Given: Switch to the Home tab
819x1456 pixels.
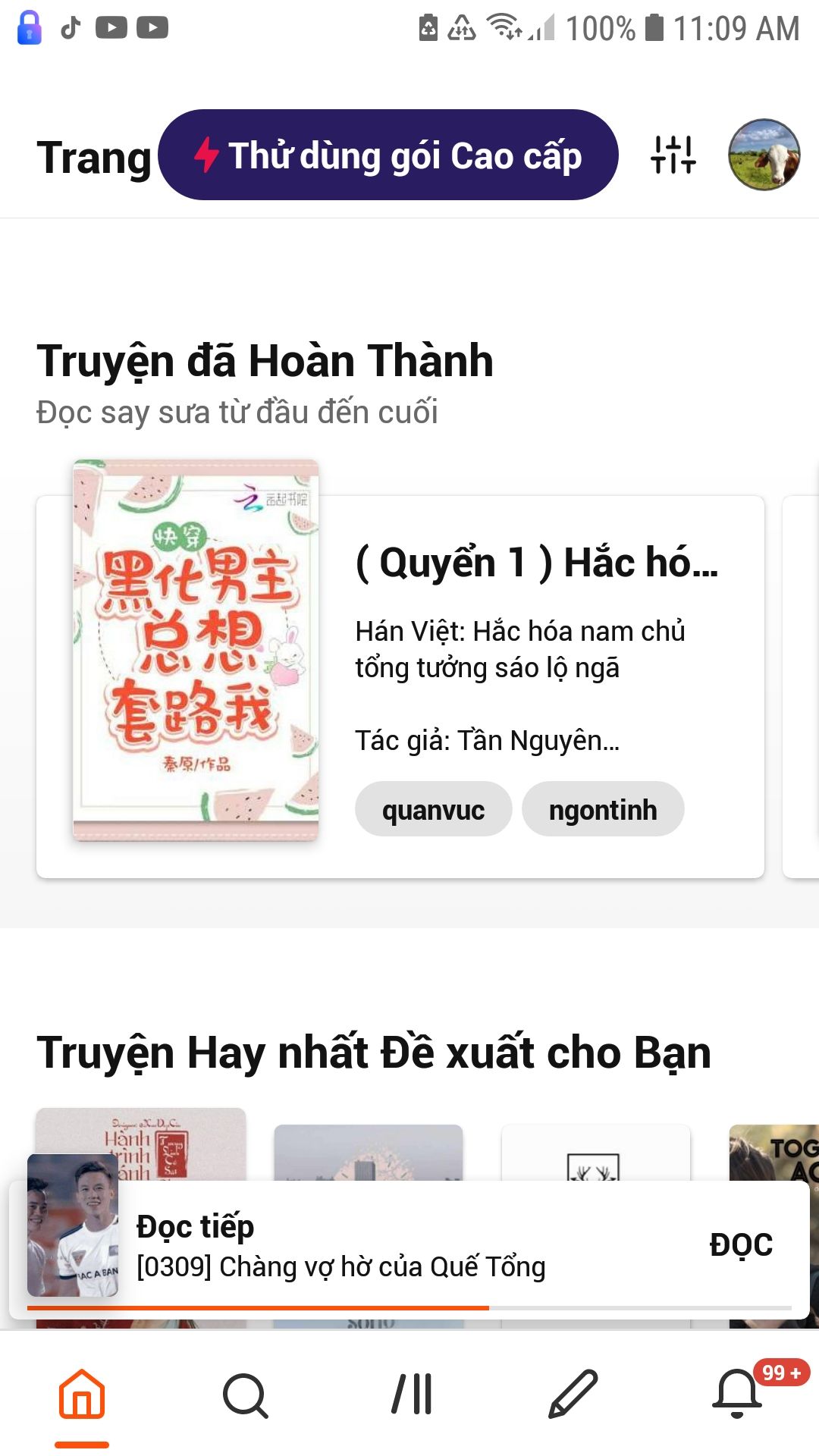Looking at the screenshot, I should point(82,1394).
